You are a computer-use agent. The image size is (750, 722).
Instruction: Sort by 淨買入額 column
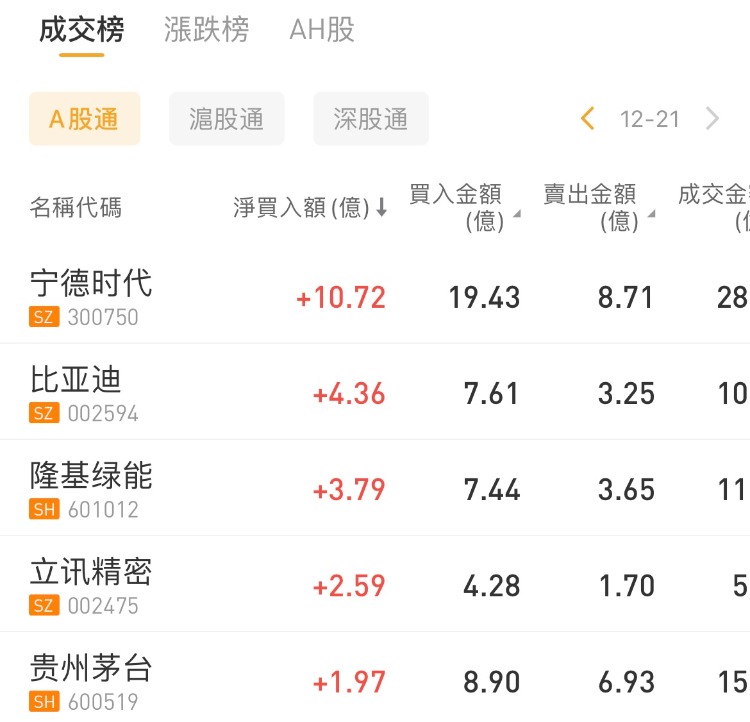click(x=310, y=208)
